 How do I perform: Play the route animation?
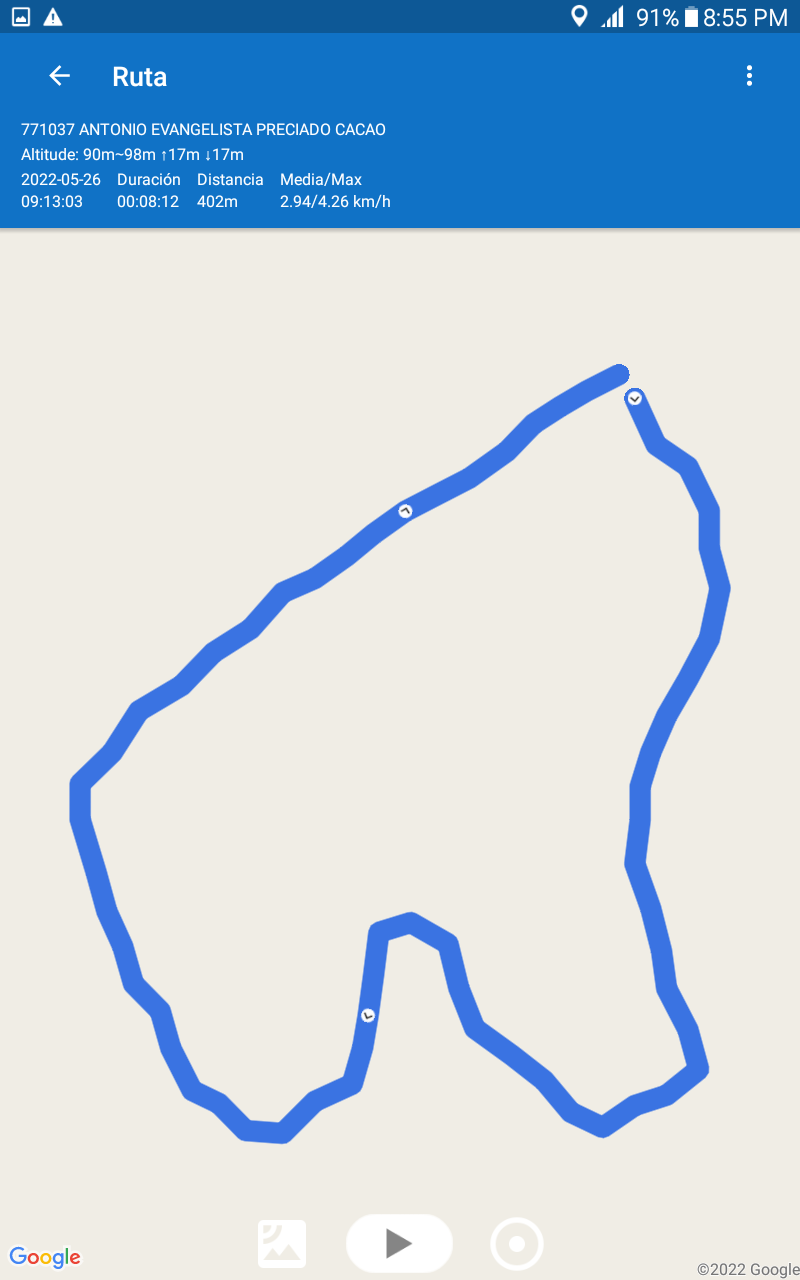click(399, 1243)
